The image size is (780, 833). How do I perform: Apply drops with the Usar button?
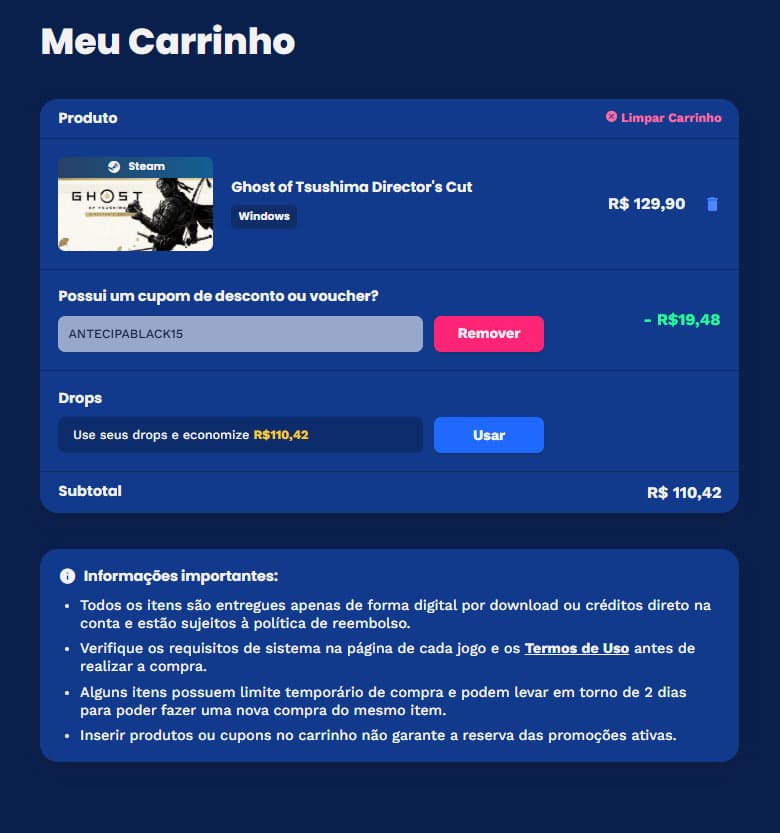point(488,435)
